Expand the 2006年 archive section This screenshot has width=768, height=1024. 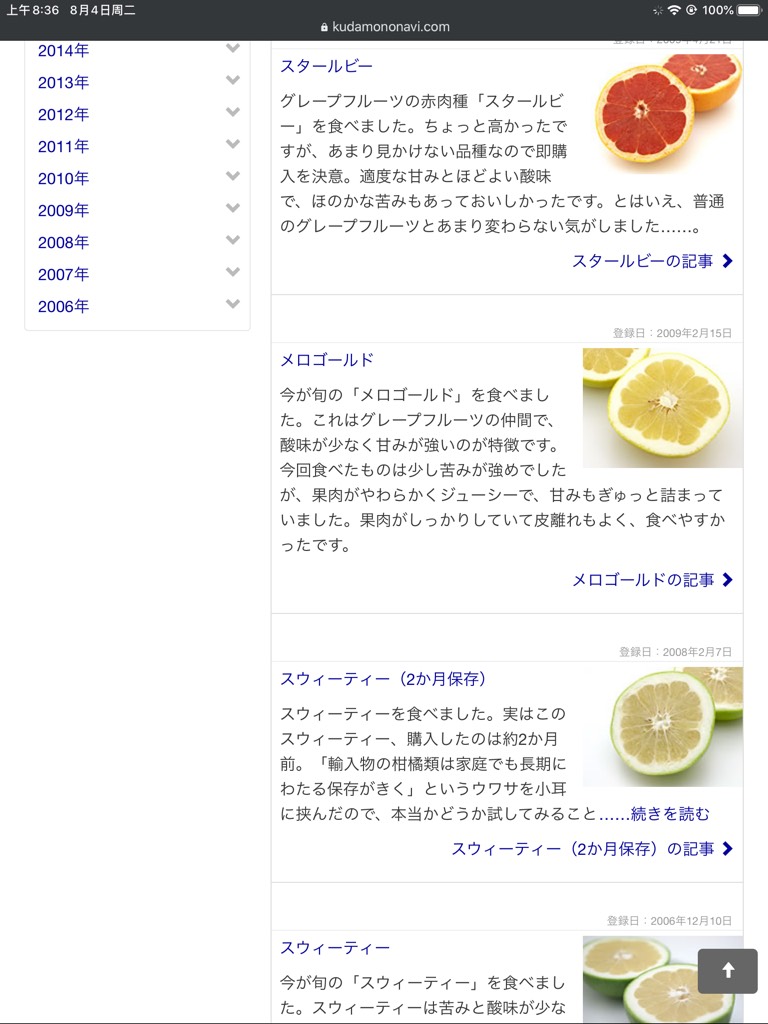(233, 306)
